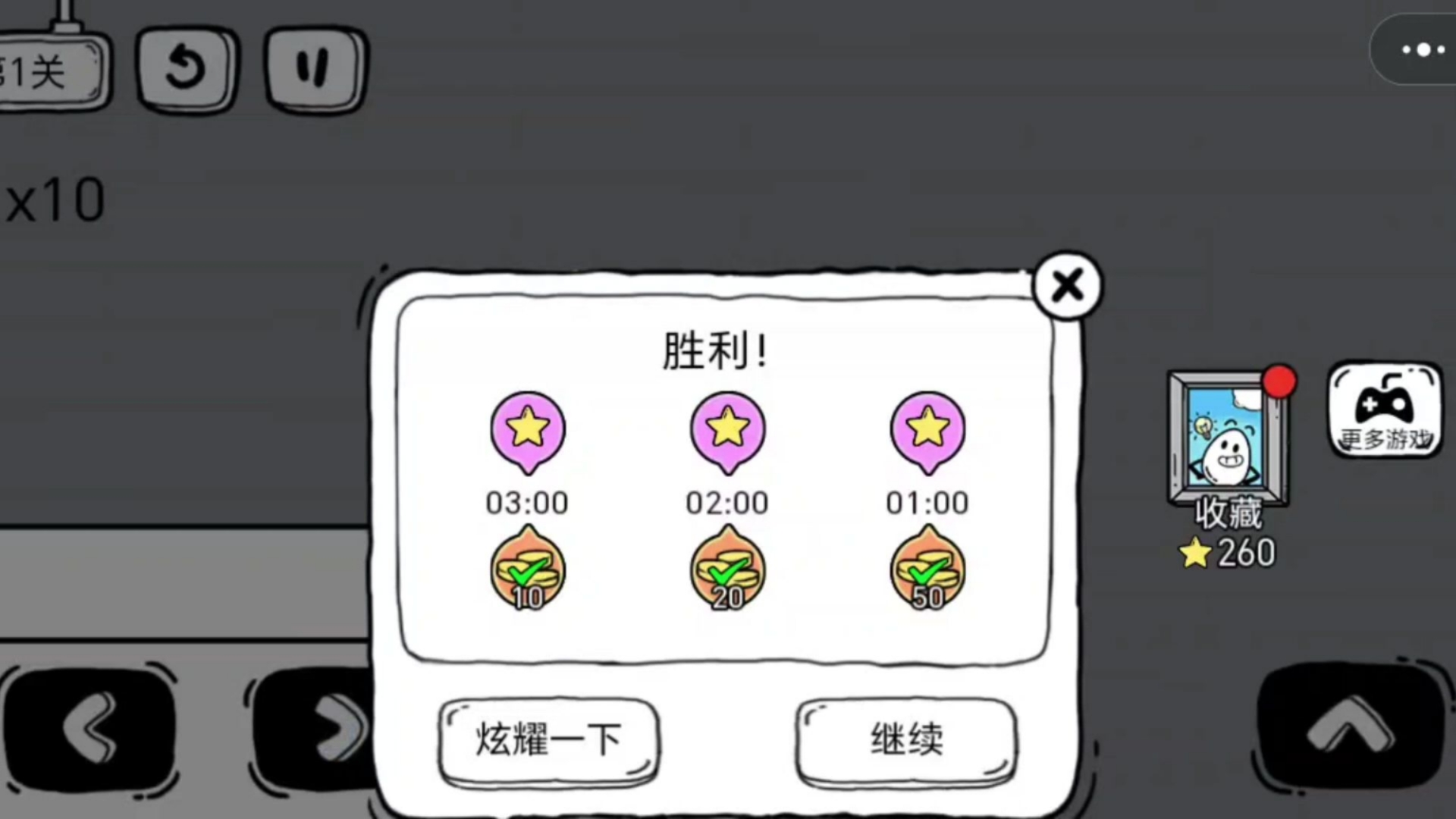Open the 收藏 collection frame
The image size is (1456, 819).
click(1227, 440)
